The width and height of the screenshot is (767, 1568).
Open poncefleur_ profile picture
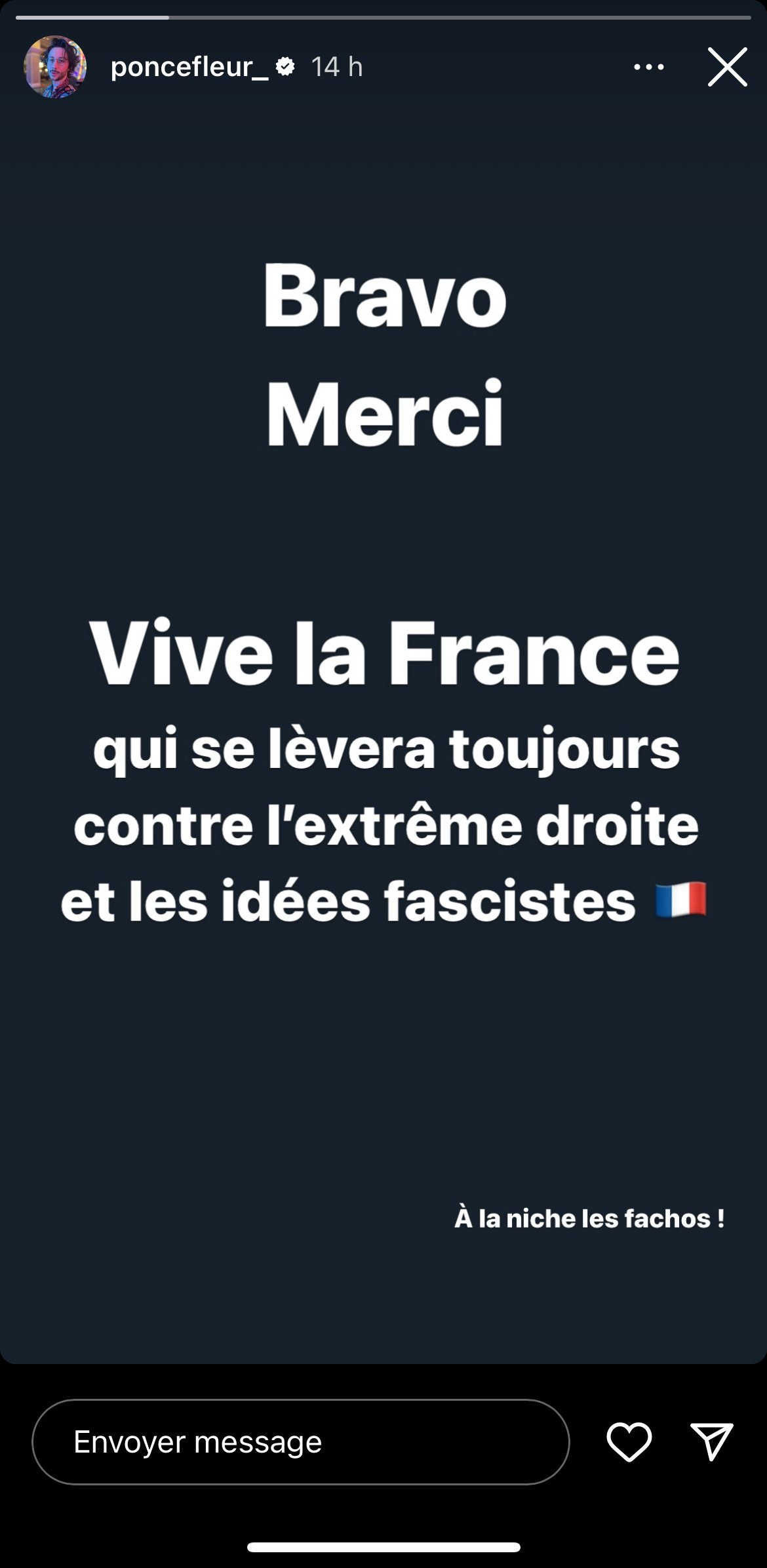(55, 66)
